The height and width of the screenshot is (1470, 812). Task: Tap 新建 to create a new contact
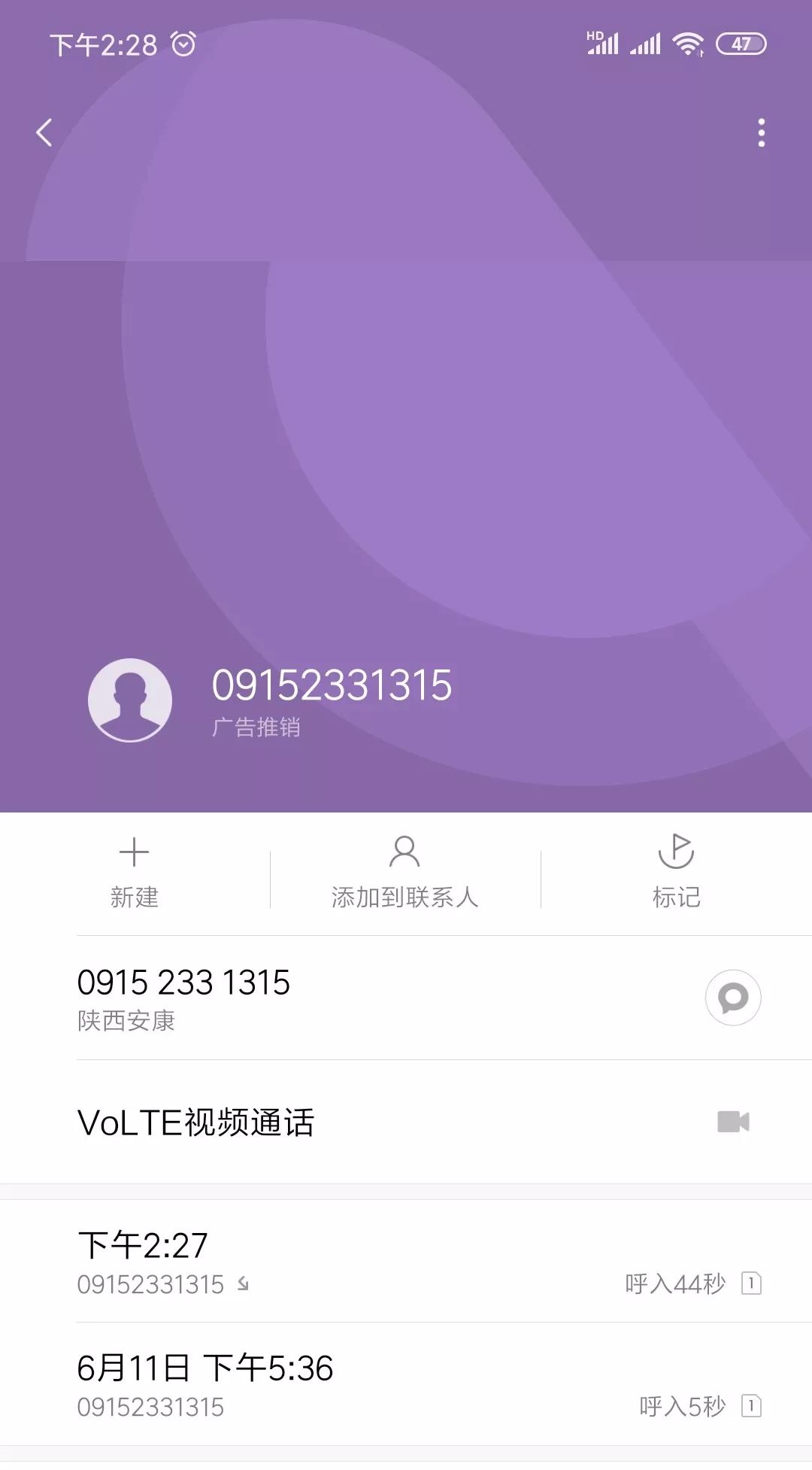click(135, 873)
